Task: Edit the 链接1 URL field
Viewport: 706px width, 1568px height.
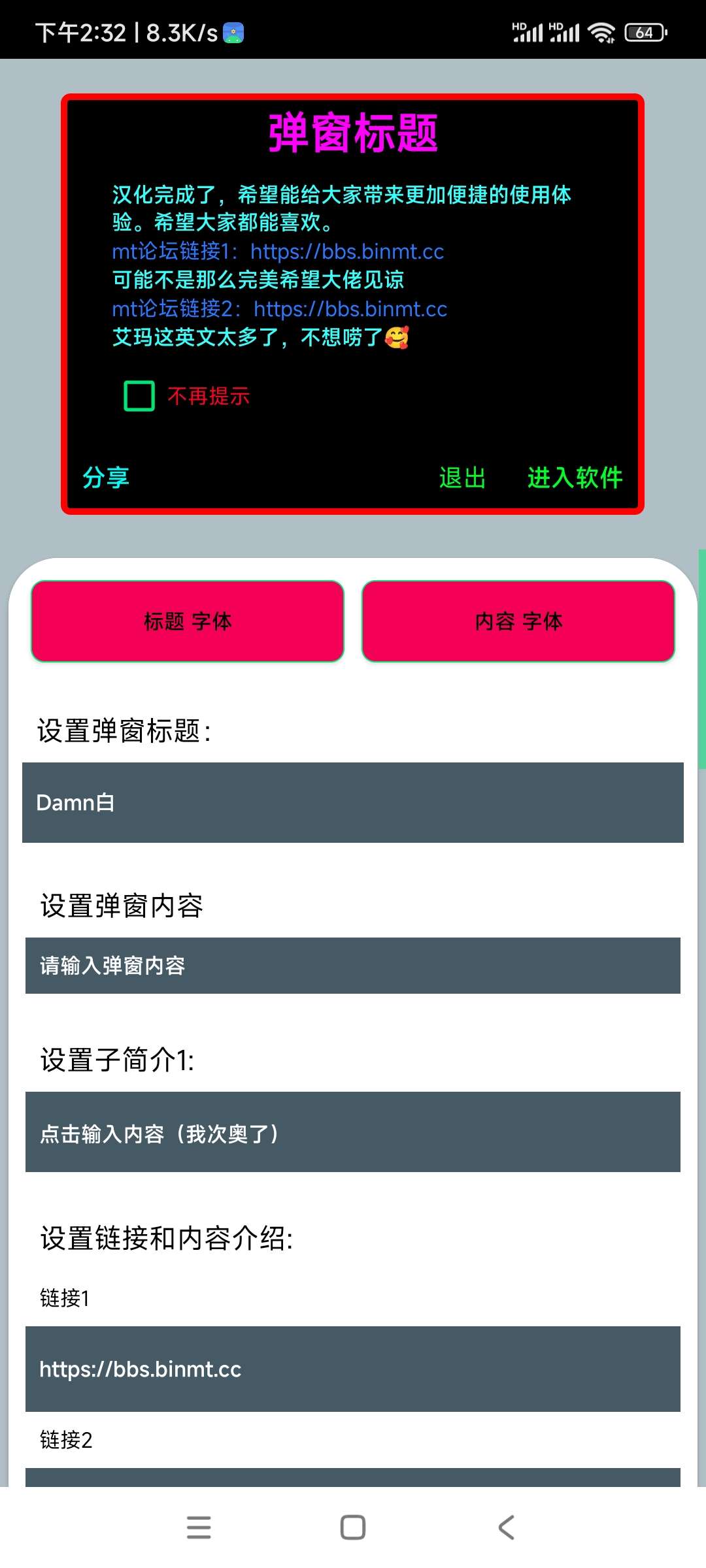Action: click(x=353, y=1369)
